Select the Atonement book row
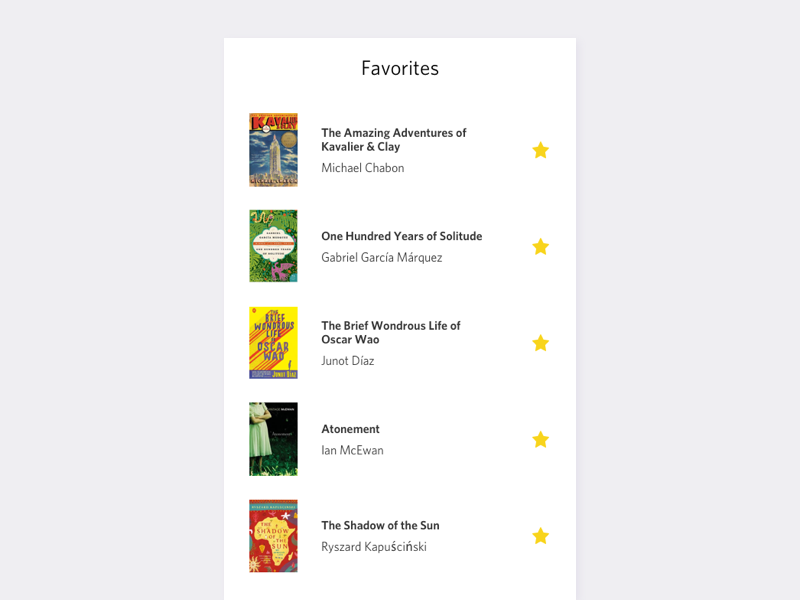The width and height of the screenshot is (800, 600). pos(350,430)
